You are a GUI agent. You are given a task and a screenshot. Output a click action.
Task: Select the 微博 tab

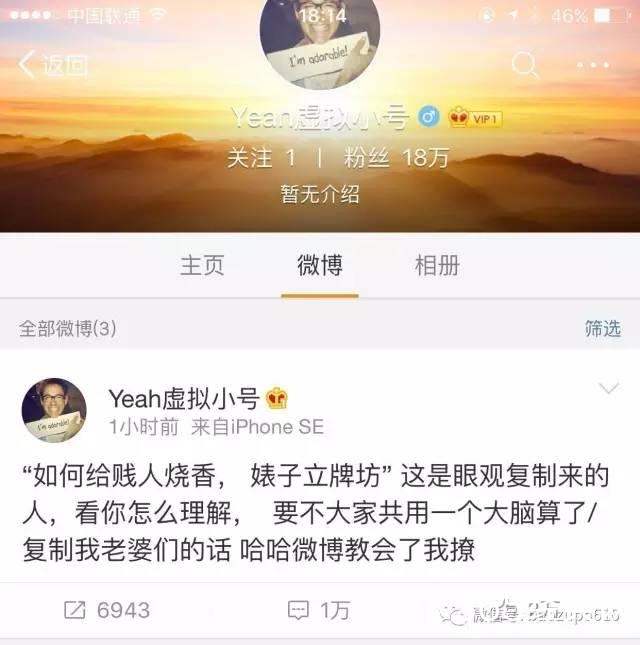click(320, 266)
